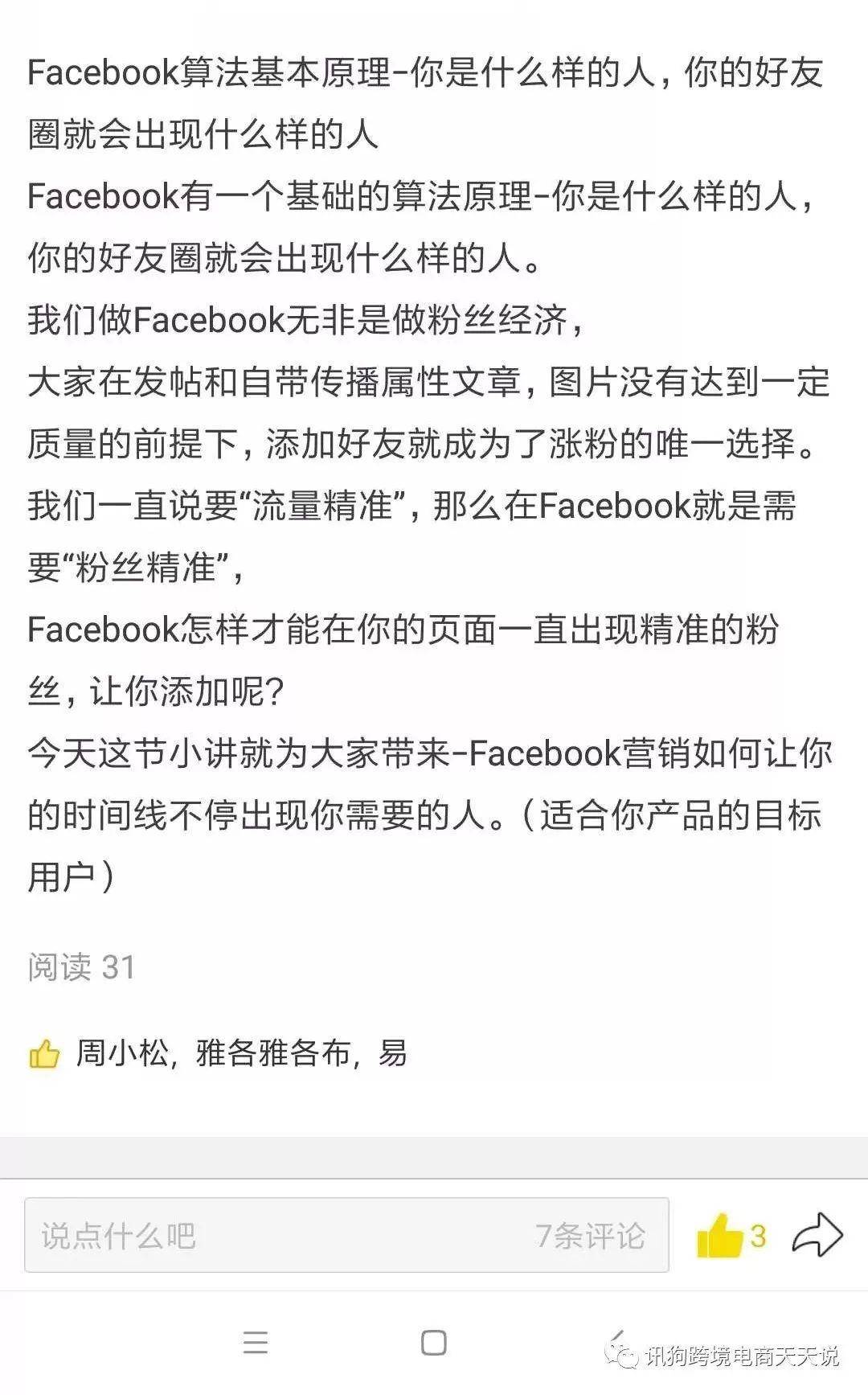The height and width of the screenshot is (1395, 868).
Task: Share the article via the arrow icon
Action: [x=817, y=1235]
